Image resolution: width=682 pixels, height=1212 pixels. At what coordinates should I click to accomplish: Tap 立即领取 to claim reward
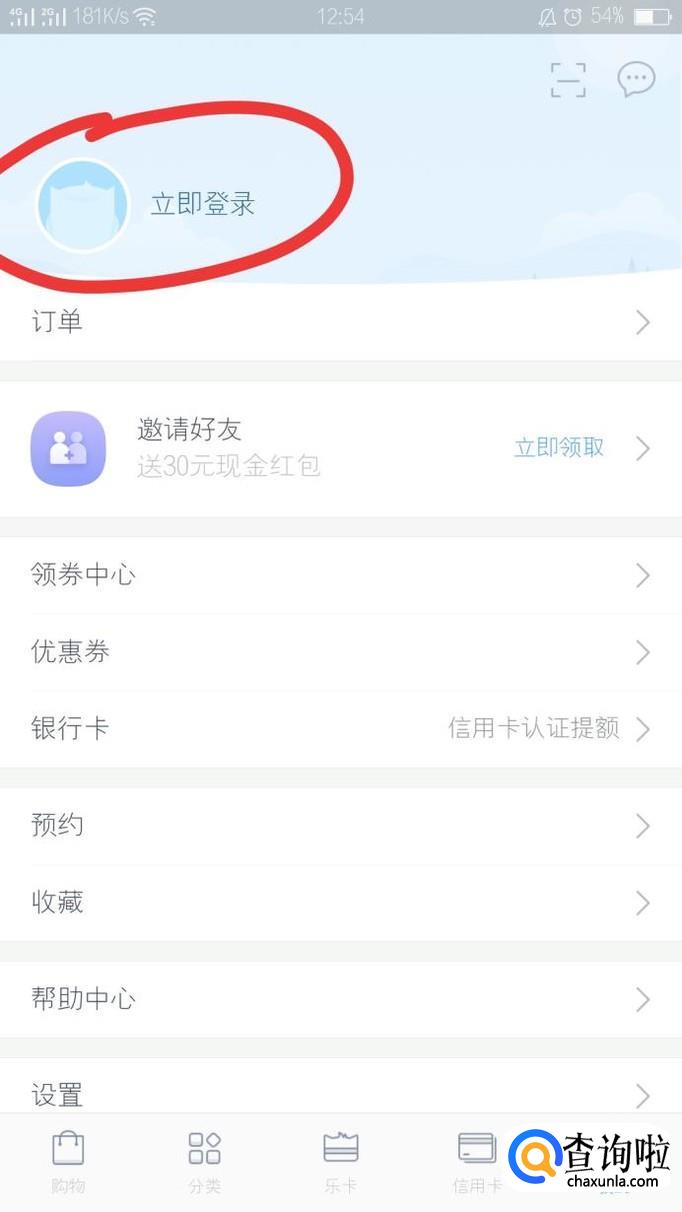559,447
